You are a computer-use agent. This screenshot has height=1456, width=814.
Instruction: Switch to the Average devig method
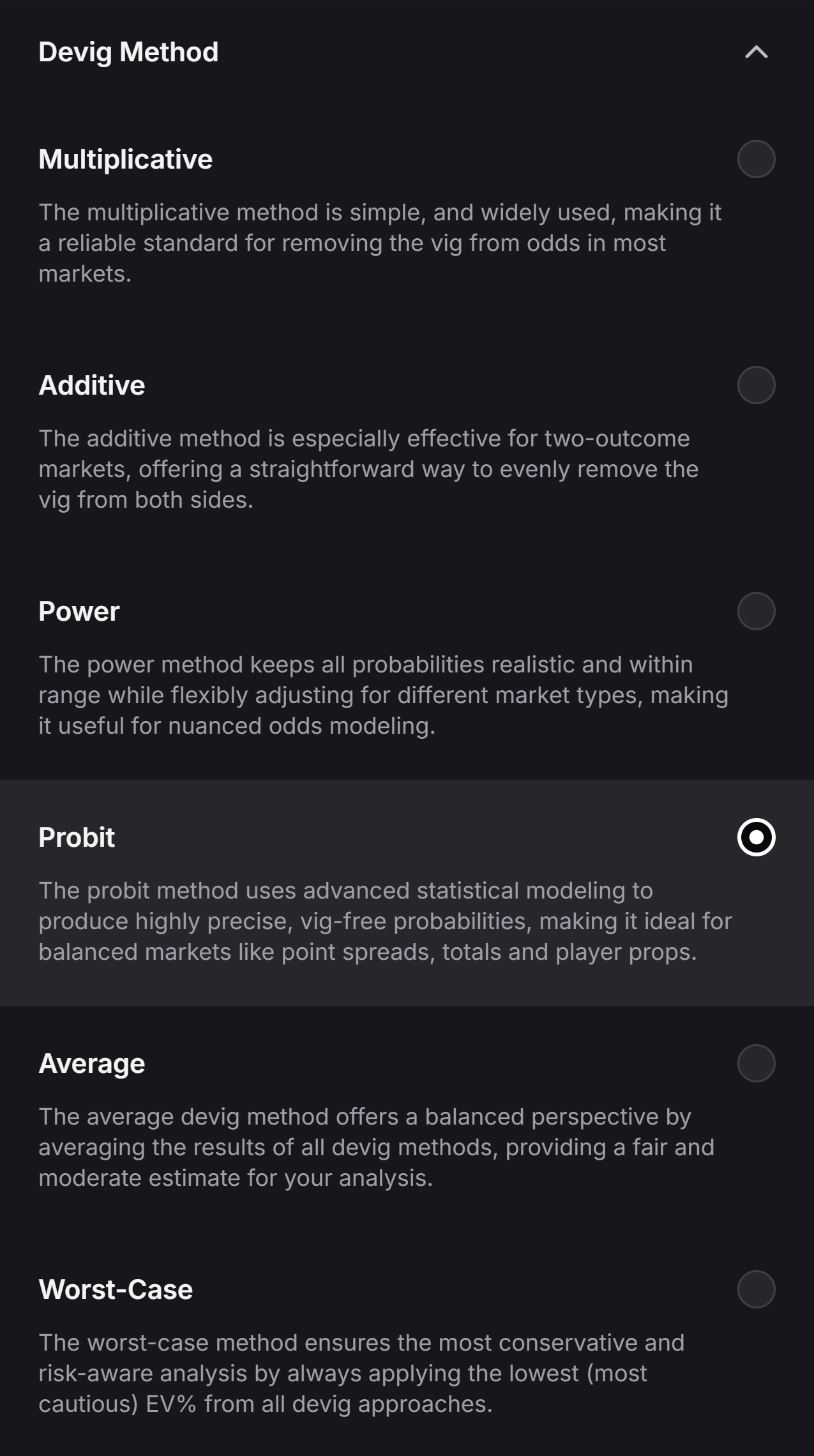point(756,1063)
